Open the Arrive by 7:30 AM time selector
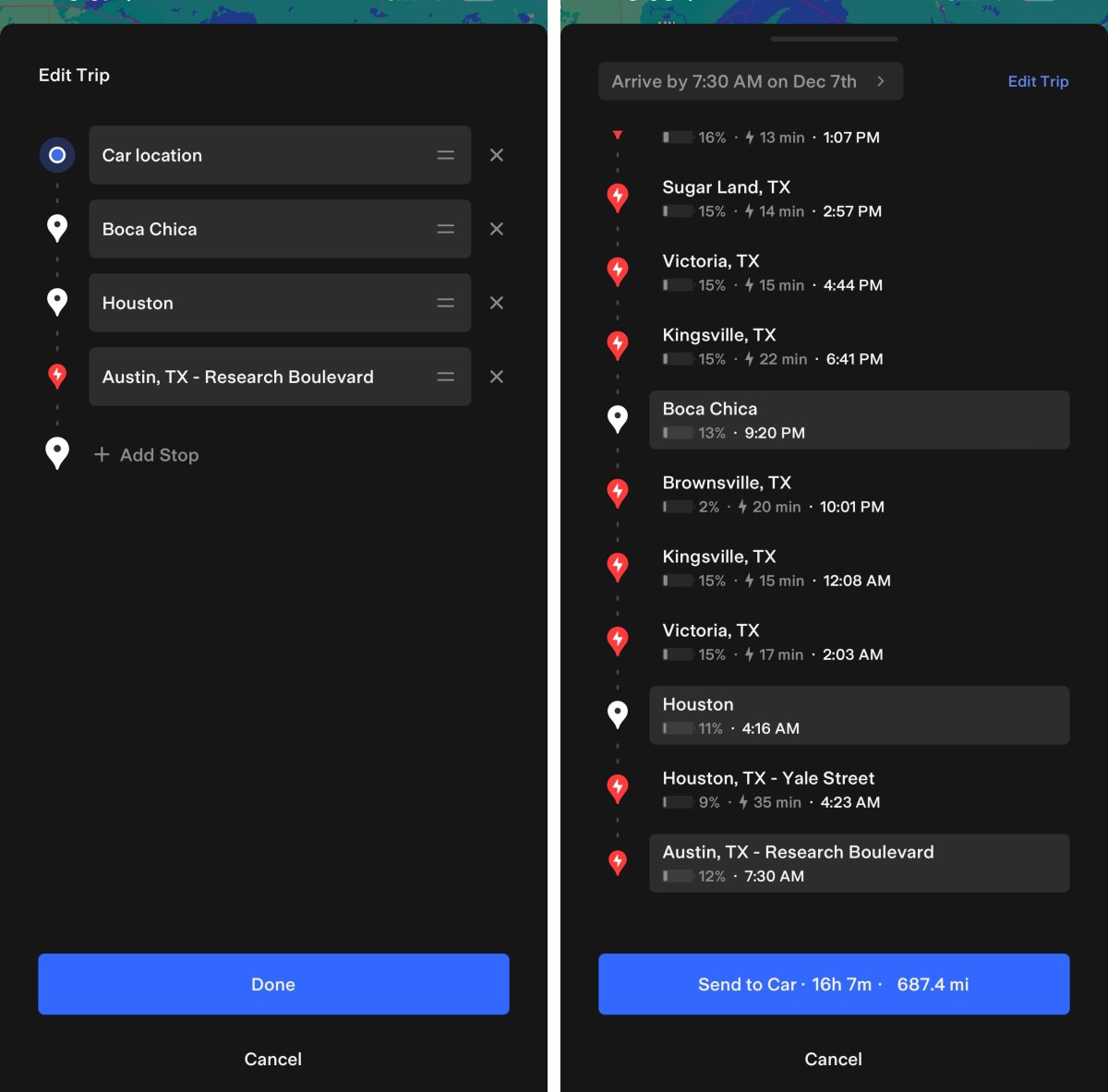Viewport: 1108px width, 1092px height. 750,81
